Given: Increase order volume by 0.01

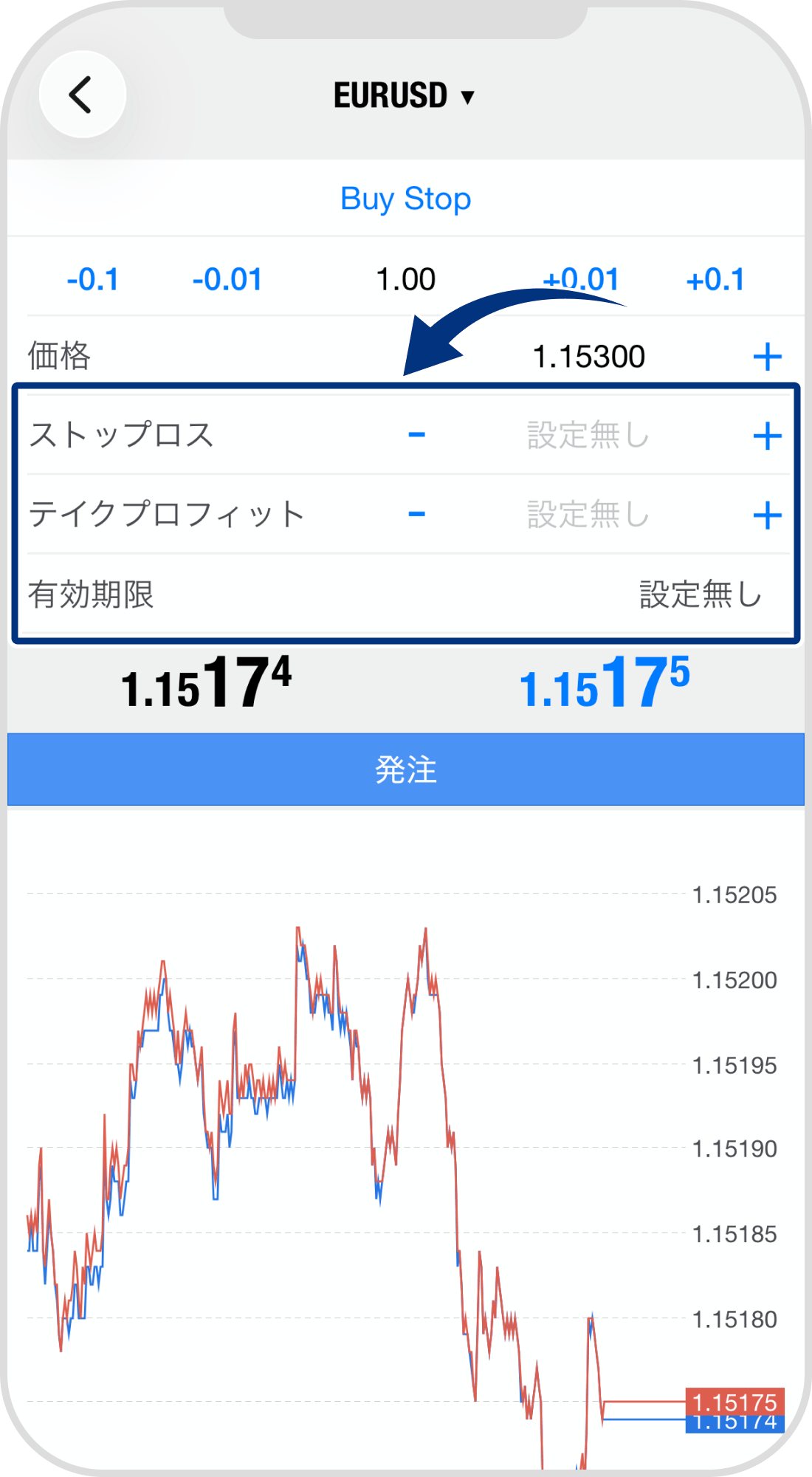Looking at the screenshot, I should (x=582, y=279).
